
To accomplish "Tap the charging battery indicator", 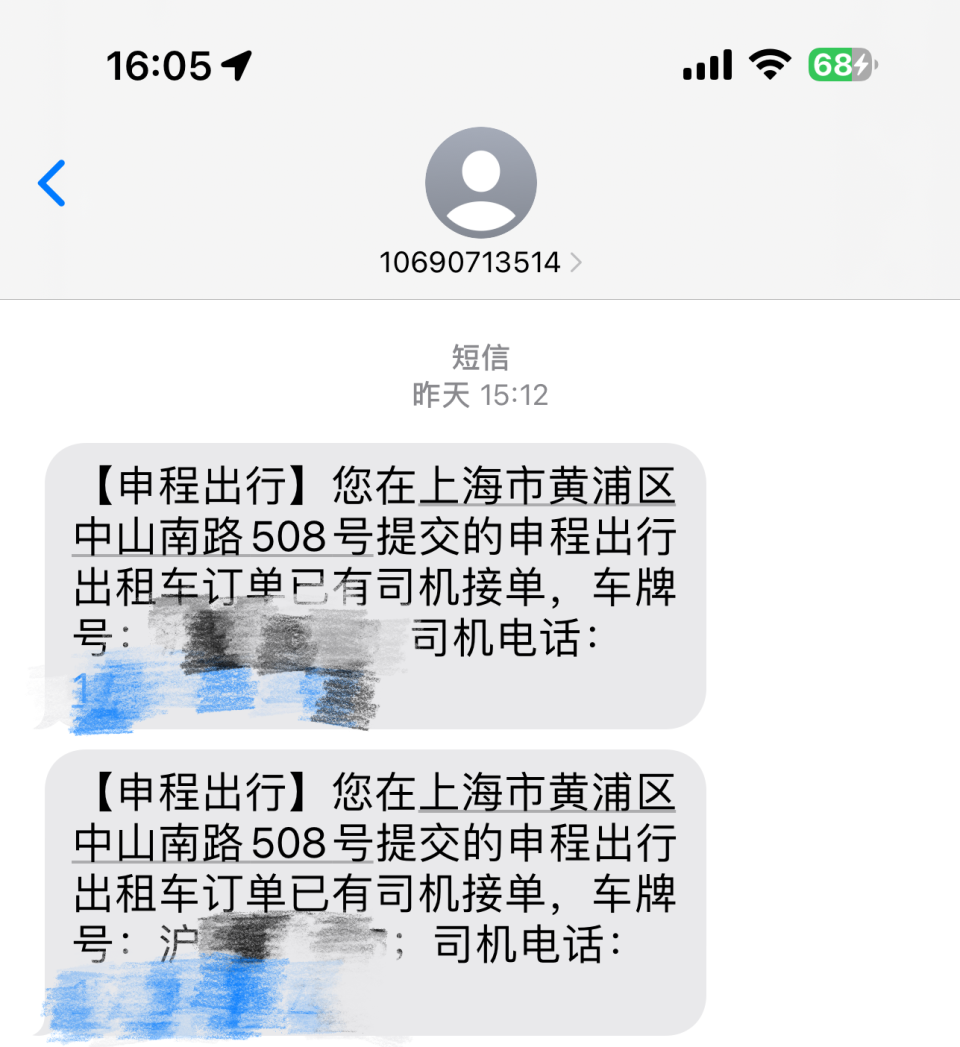I will pyautogui.click(x=841, y=63).
